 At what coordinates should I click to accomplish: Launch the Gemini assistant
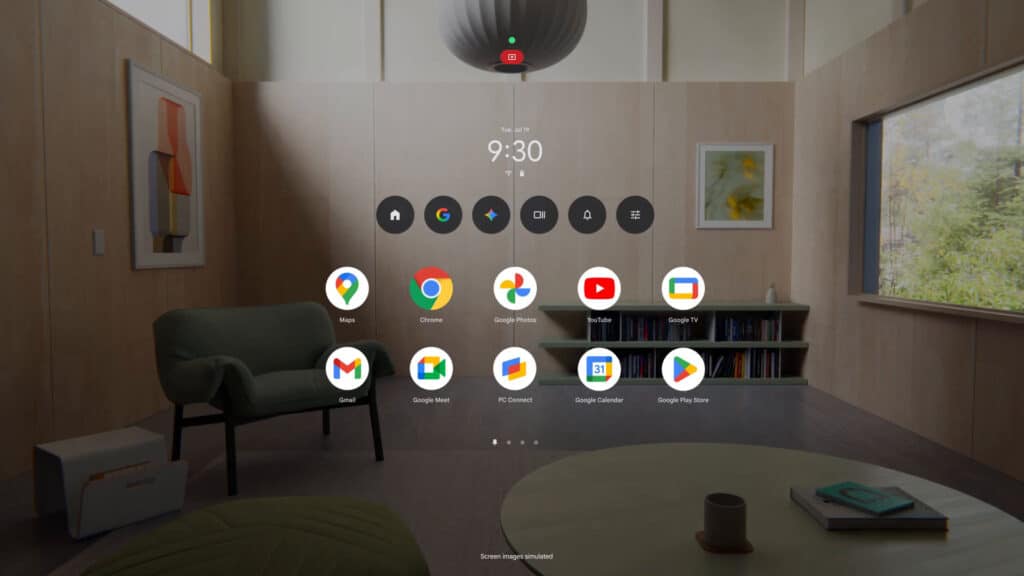click(491, 215)
